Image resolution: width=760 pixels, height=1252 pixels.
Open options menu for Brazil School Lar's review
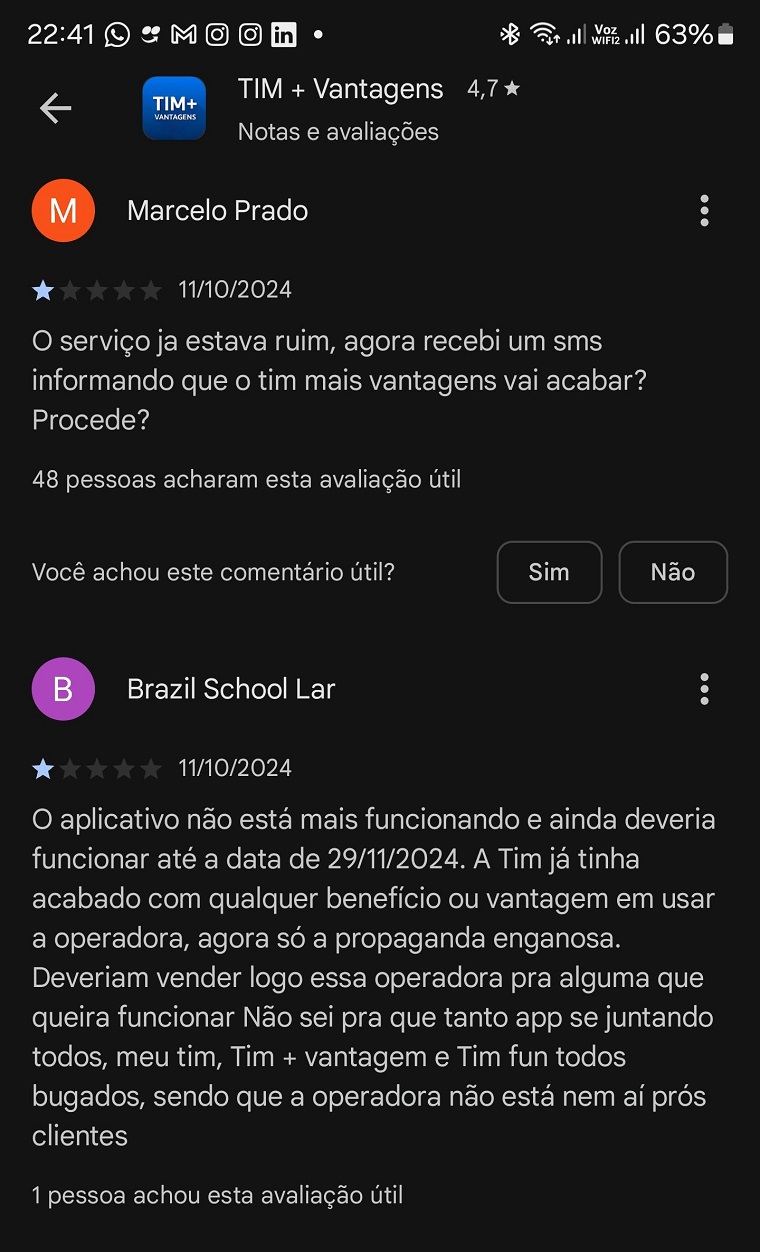click(705, 689)
